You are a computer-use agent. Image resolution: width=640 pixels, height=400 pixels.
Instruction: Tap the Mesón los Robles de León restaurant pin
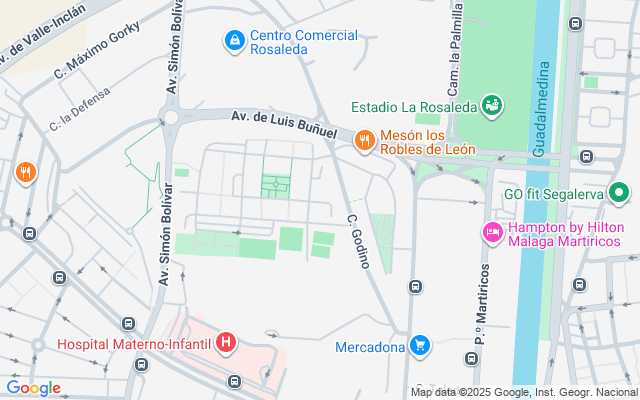(x=364, y=141)
